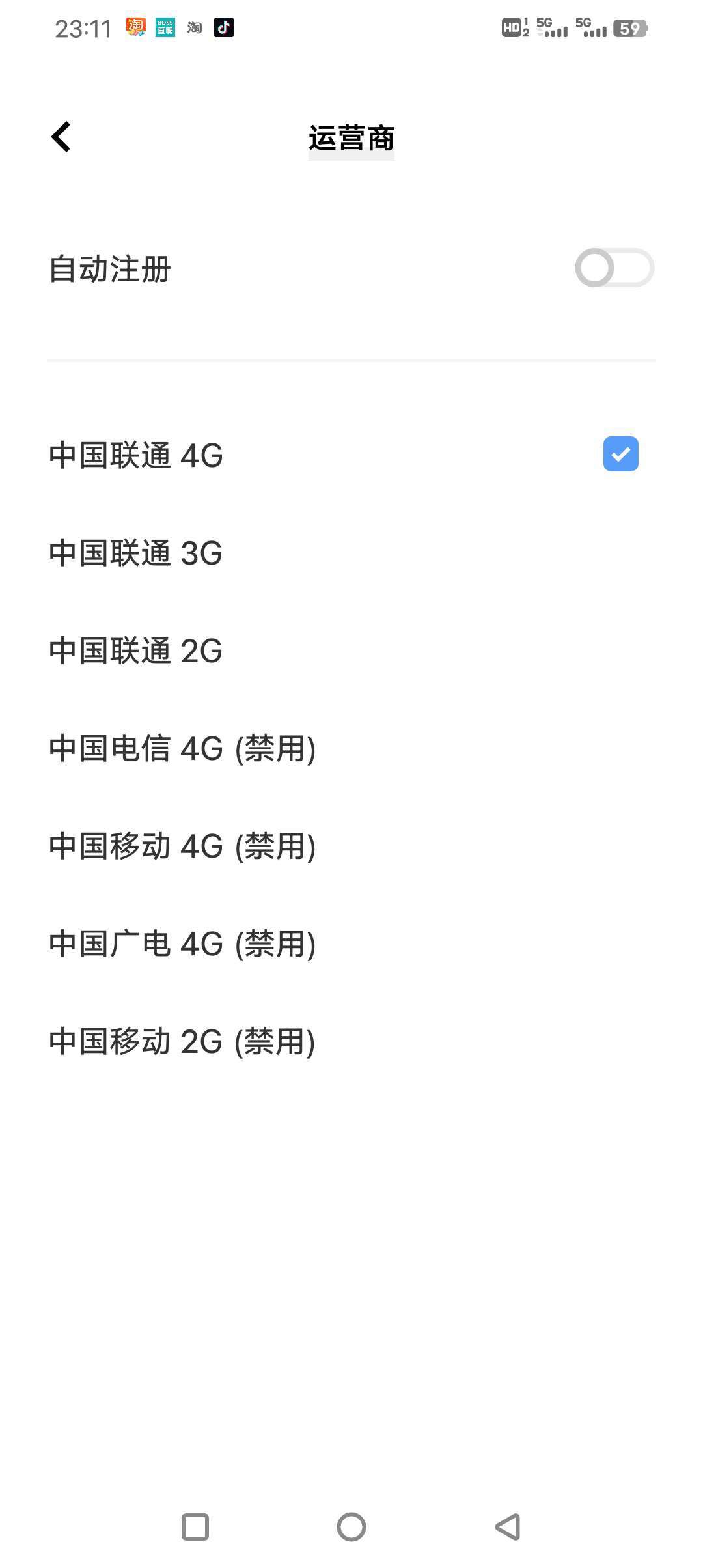The height and width of the screenshot is (1568, 703).
Task: Select 中国联通 3G network
Action: [x=135, y=554]
